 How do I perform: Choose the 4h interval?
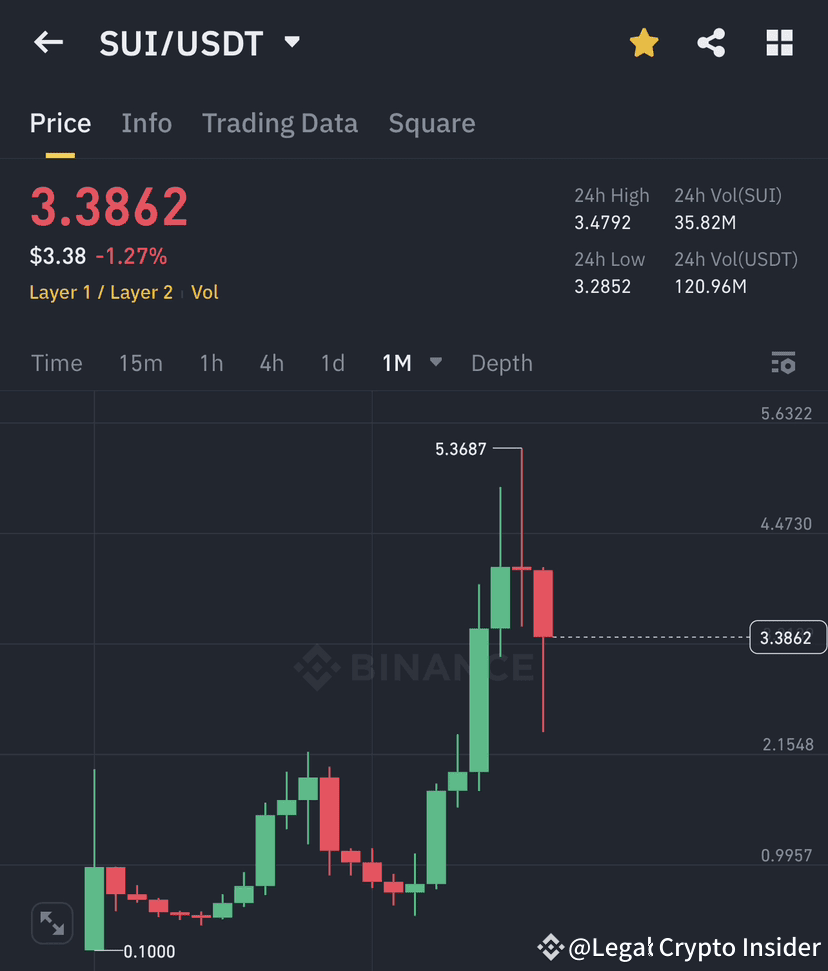click(271, 363)
